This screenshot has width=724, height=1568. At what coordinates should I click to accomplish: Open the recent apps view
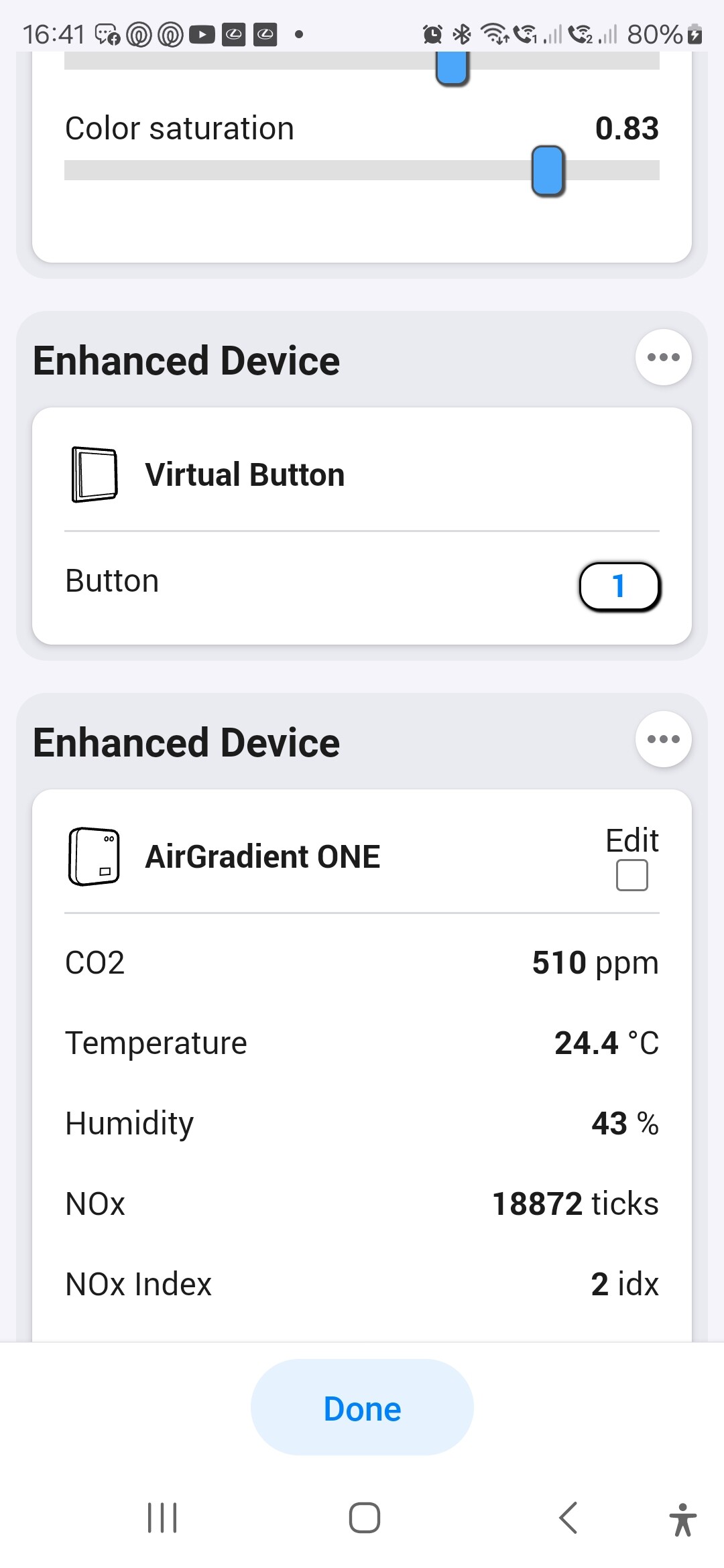pyautogui.click(x=162, y=1518)
